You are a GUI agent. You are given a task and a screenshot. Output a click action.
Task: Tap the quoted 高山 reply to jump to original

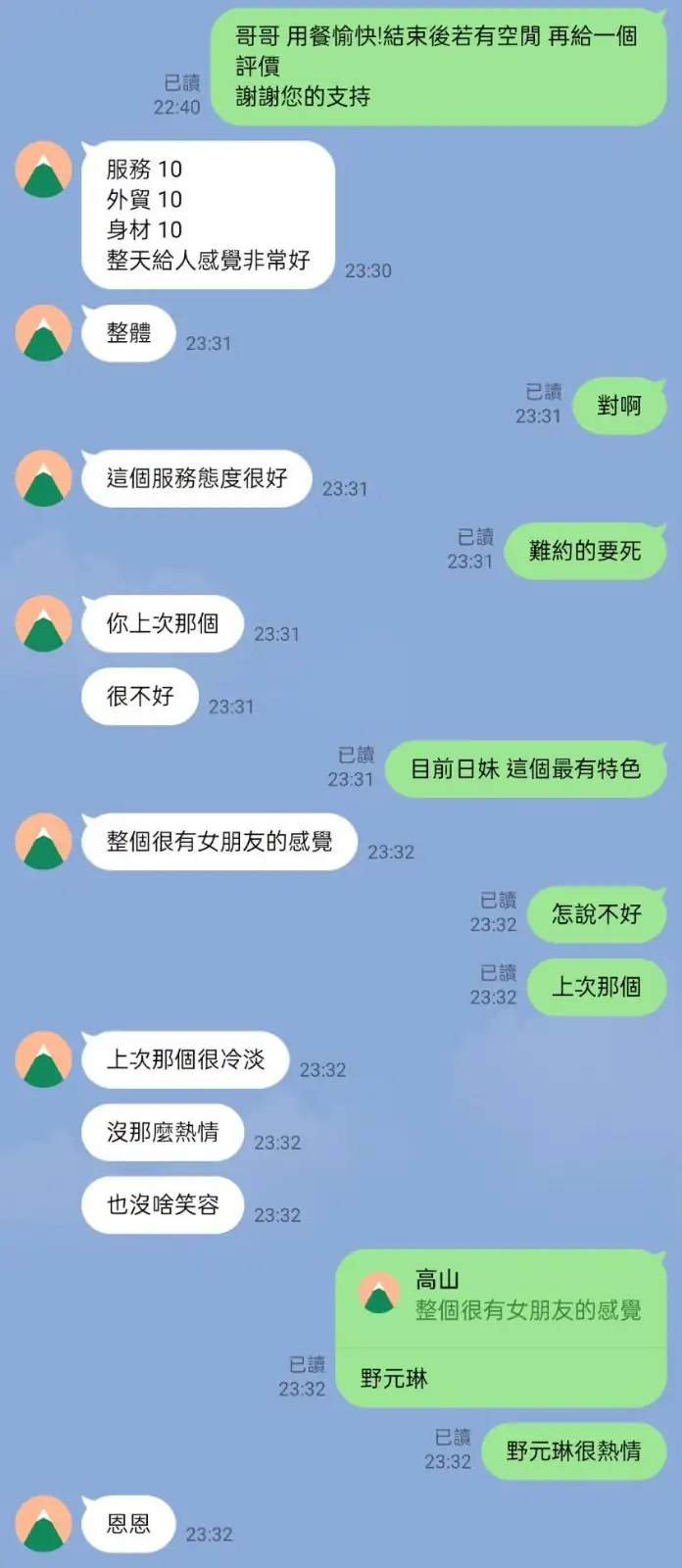[x=501, y=1296]
